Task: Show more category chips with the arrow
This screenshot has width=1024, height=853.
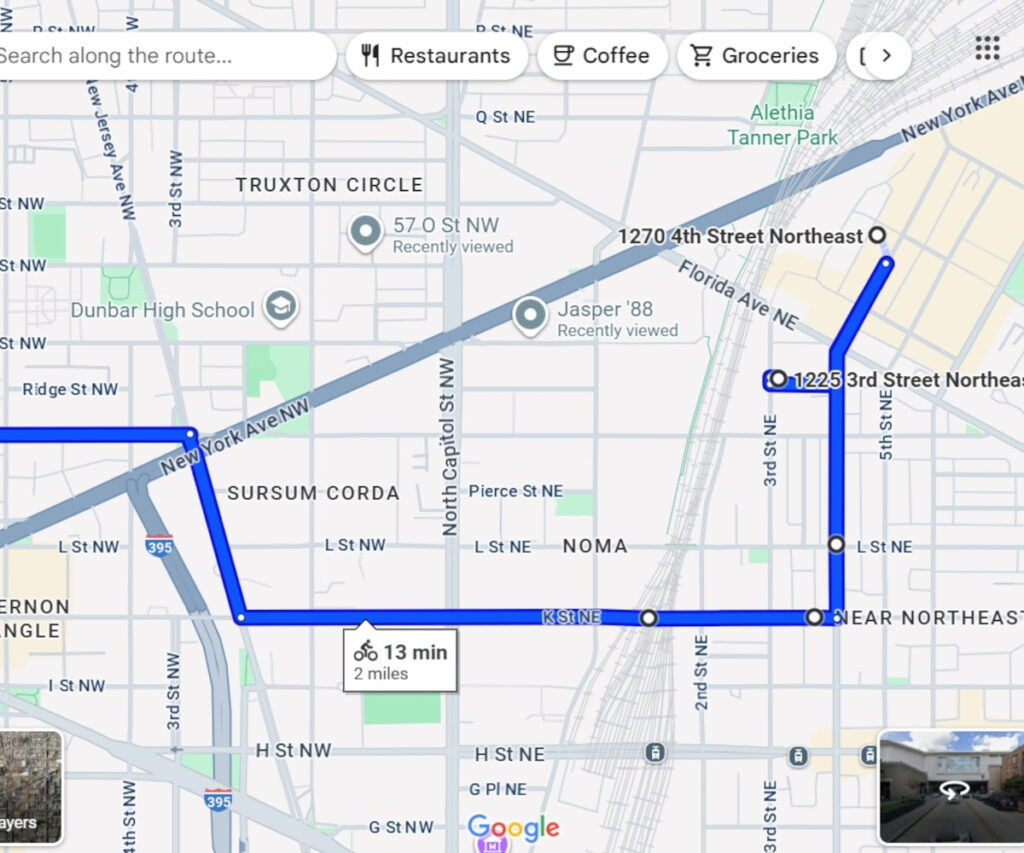Action: coord(886,56)
